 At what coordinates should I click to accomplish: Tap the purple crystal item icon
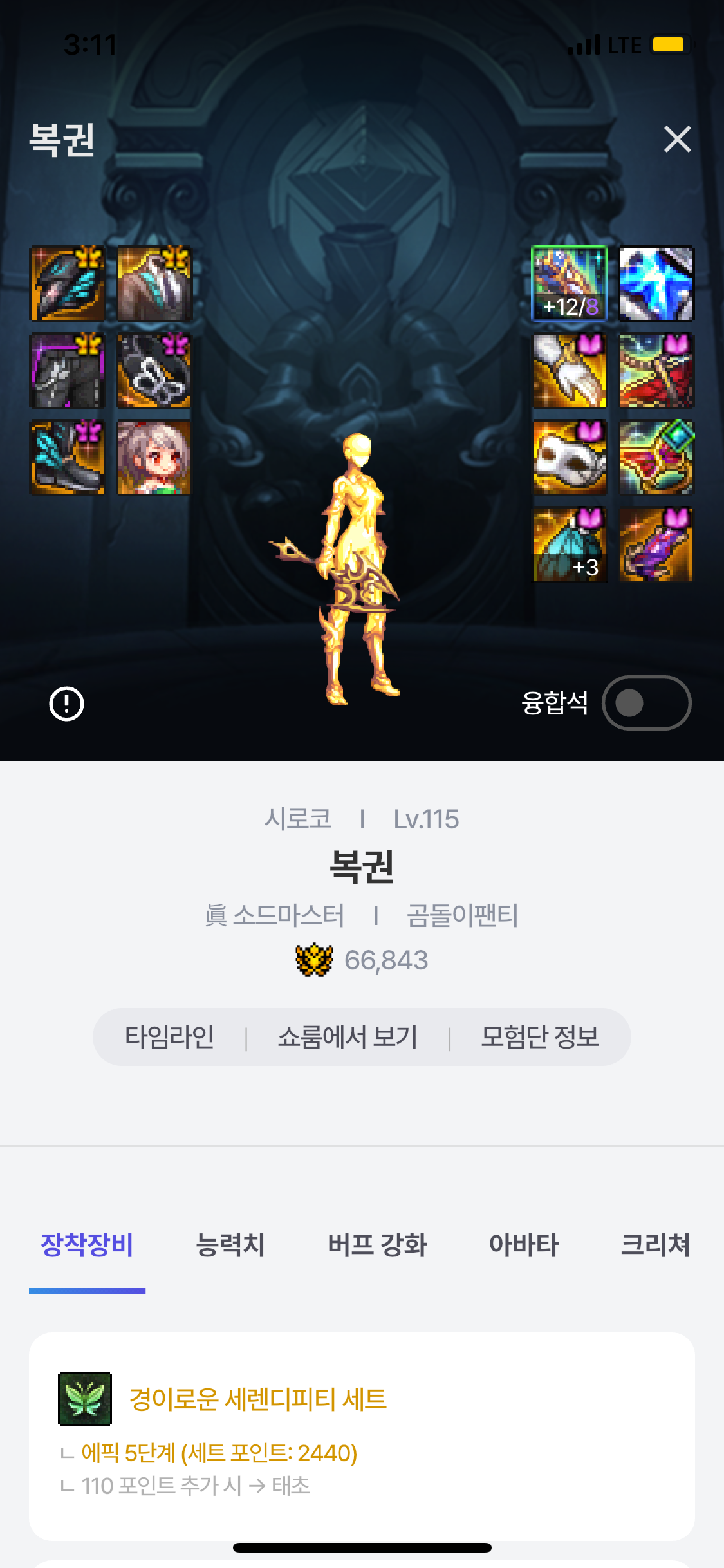656,545
